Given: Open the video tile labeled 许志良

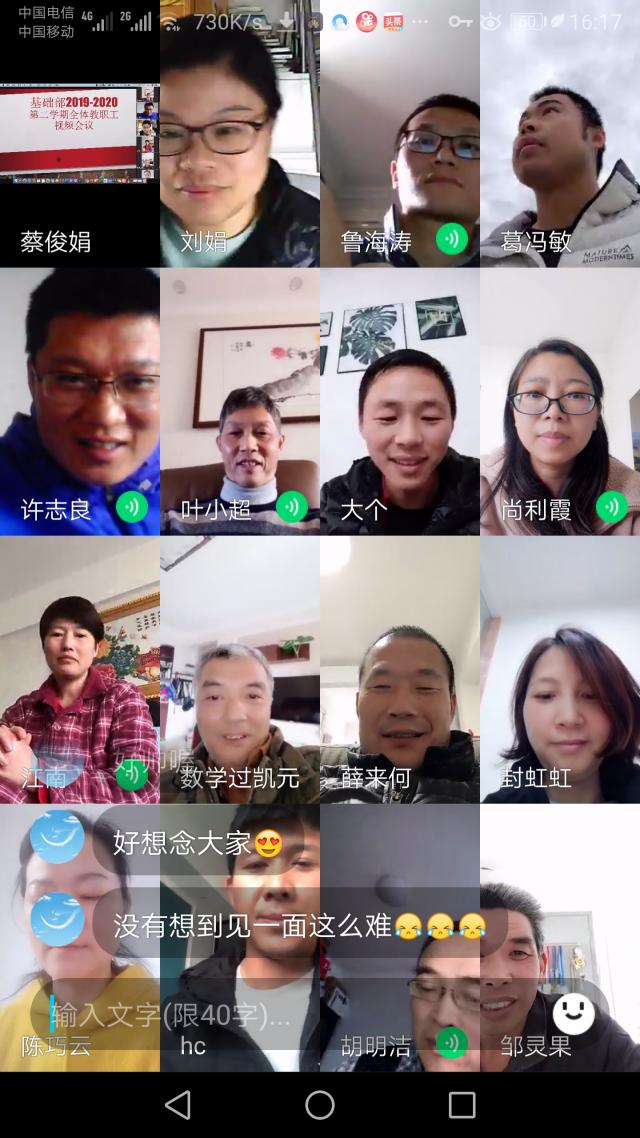Looking at the screenshot, I should 80,400.
